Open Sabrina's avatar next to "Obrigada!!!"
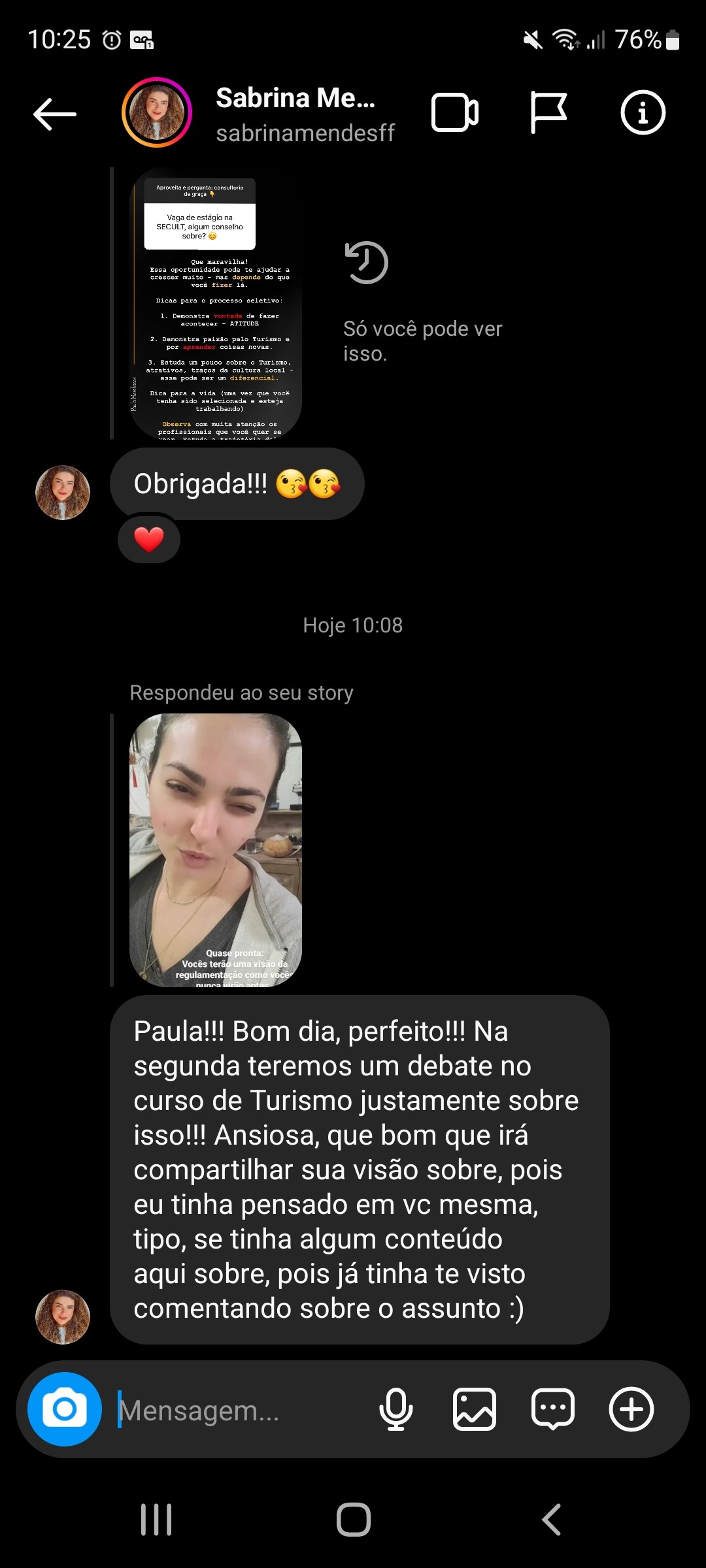 (63, 493)
